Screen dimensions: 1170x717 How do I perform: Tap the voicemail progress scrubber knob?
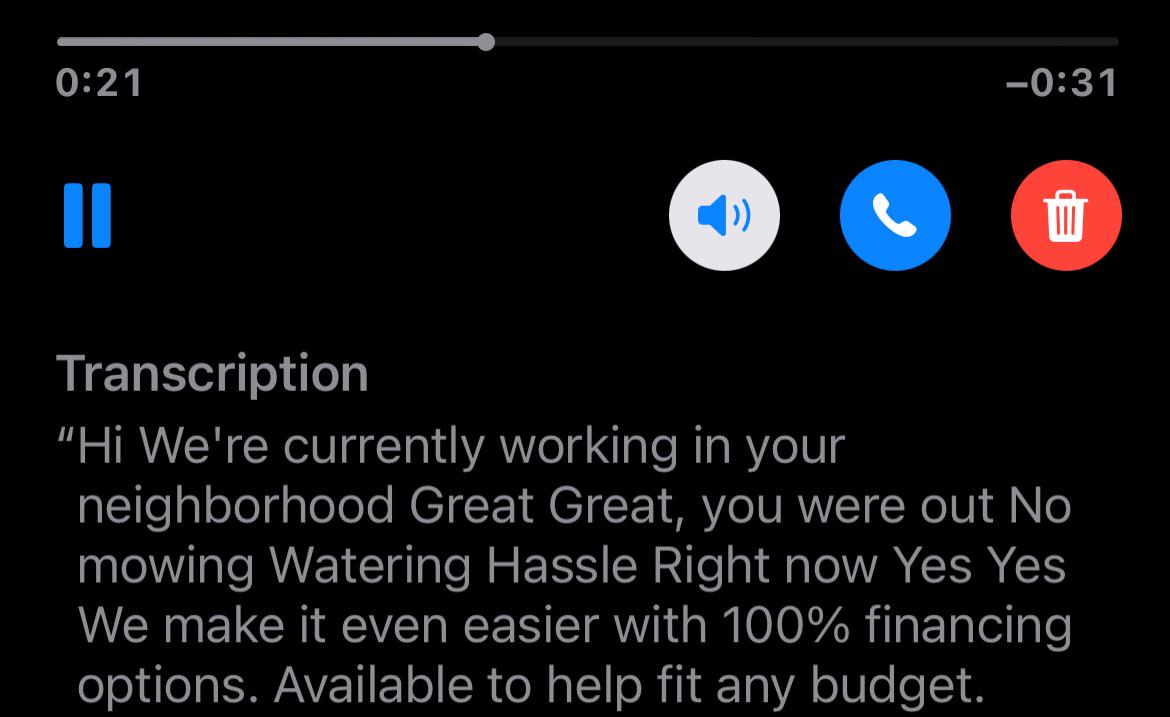(x=486, y=42)
